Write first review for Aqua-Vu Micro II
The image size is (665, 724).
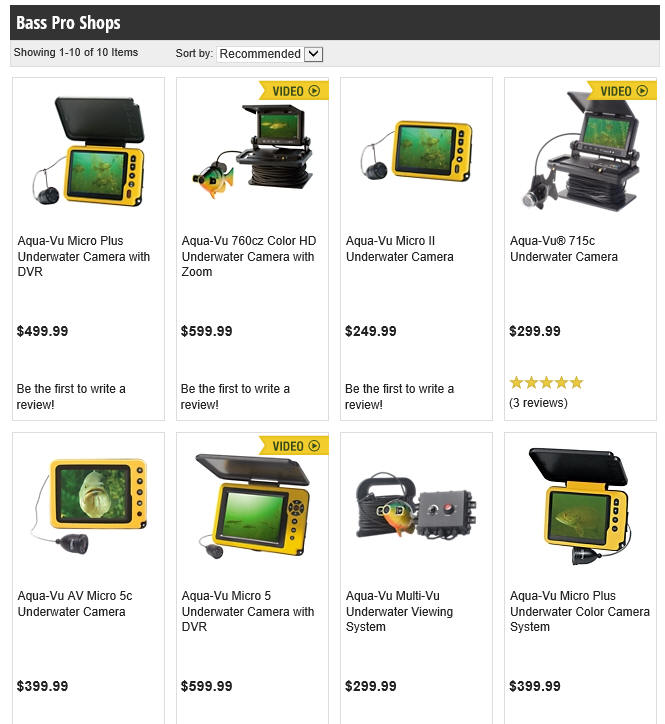pyautogui.click(x=399, y=396)
